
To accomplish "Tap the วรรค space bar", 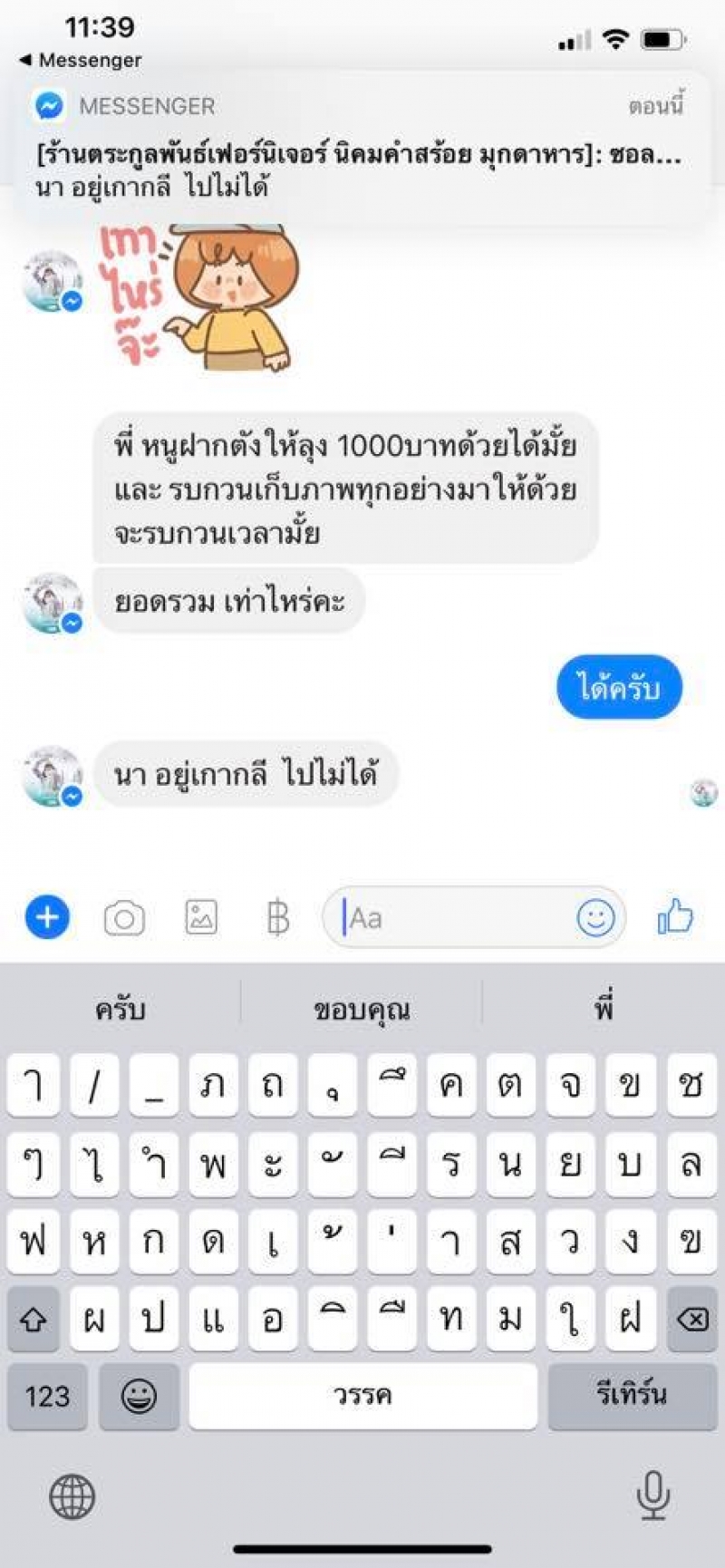I will 362,1396.
